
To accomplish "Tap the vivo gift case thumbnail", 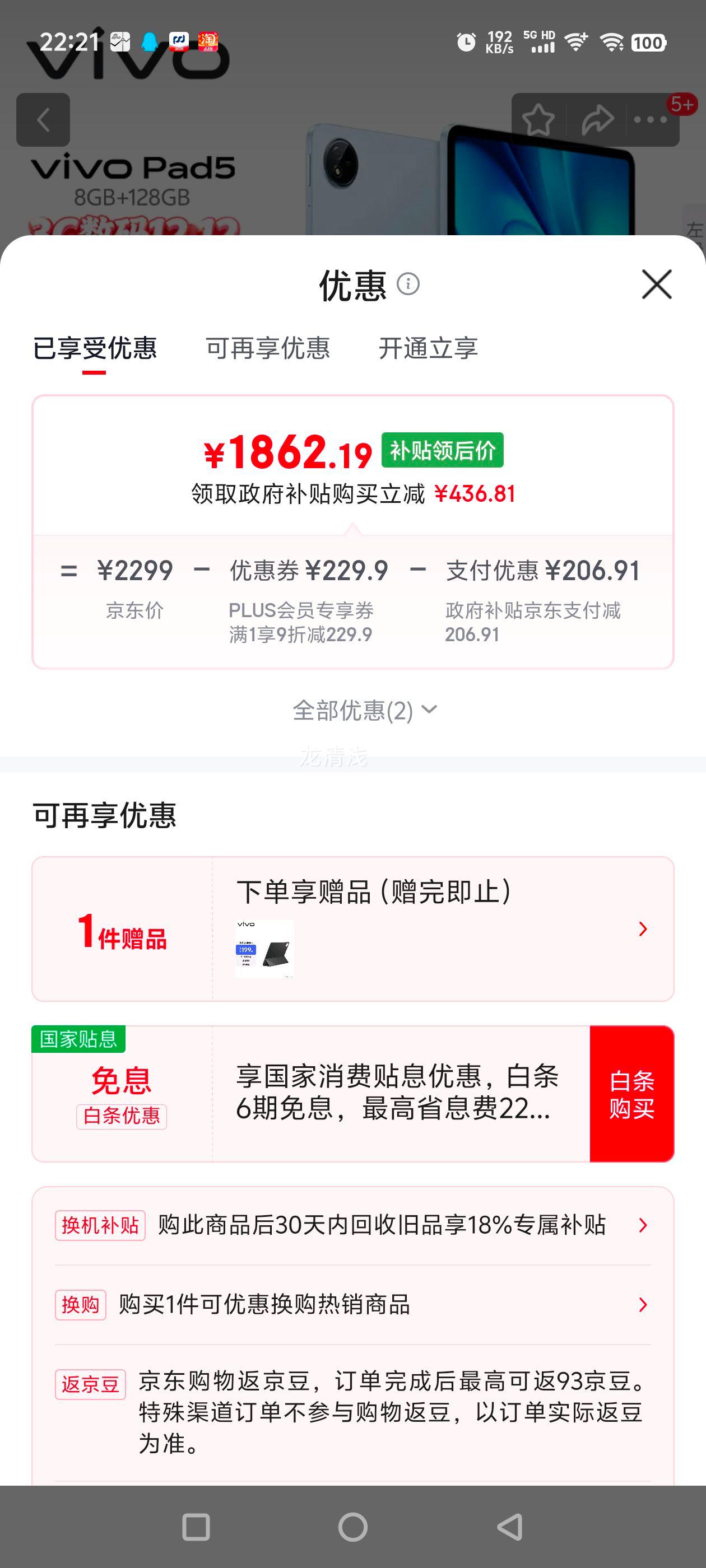I will click(x=264, y=947).
